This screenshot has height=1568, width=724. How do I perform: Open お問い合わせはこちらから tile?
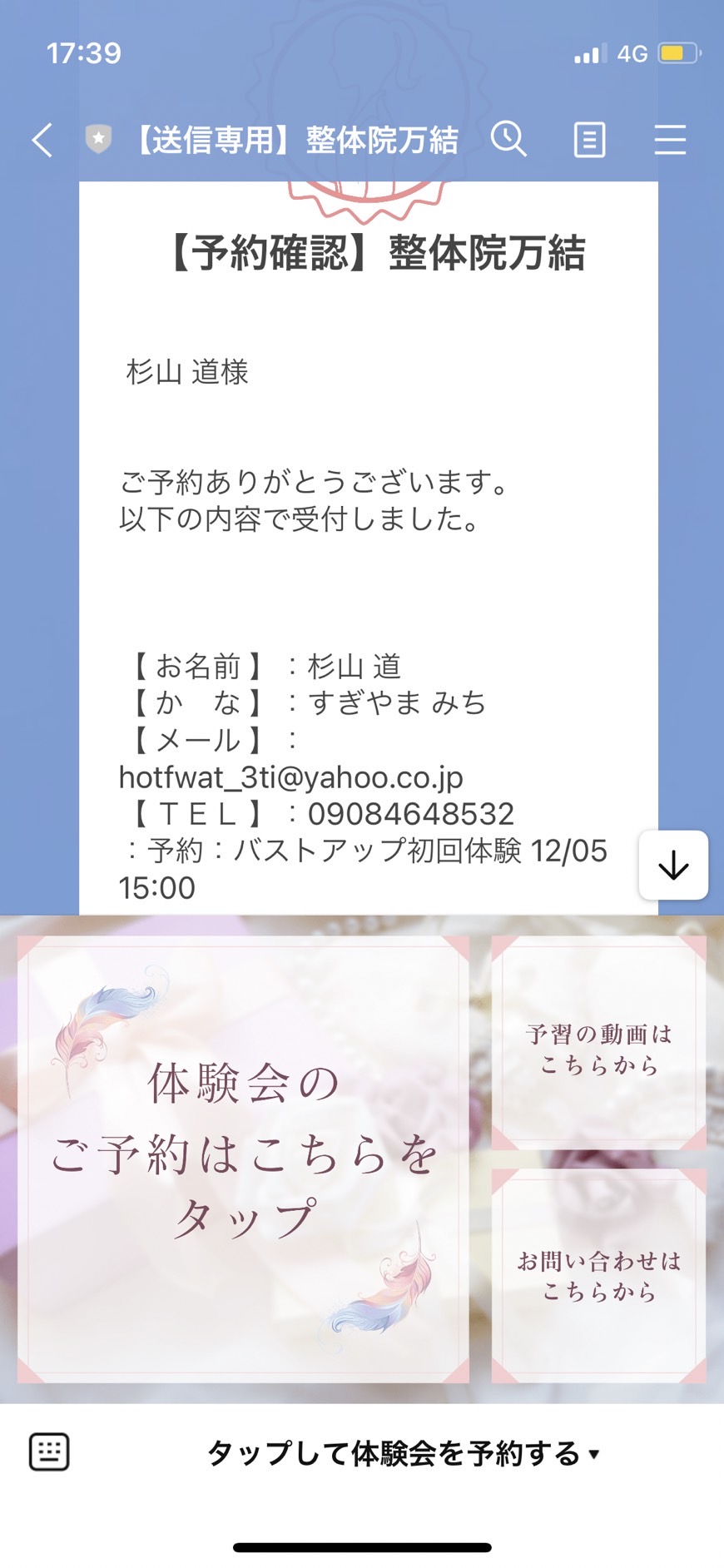coord(599,1276)
